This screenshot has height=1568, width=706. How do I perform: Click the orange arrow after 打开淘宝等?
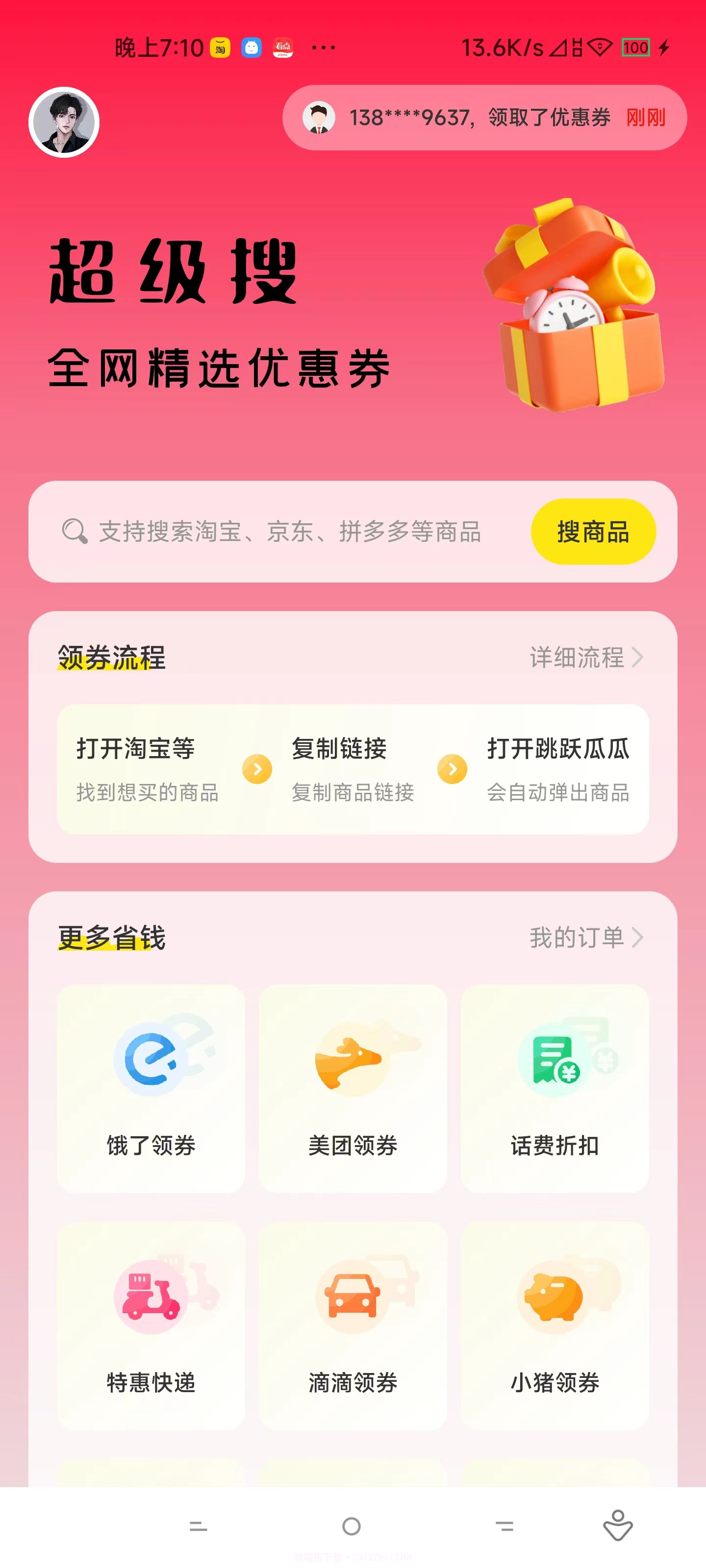[256, 770]
